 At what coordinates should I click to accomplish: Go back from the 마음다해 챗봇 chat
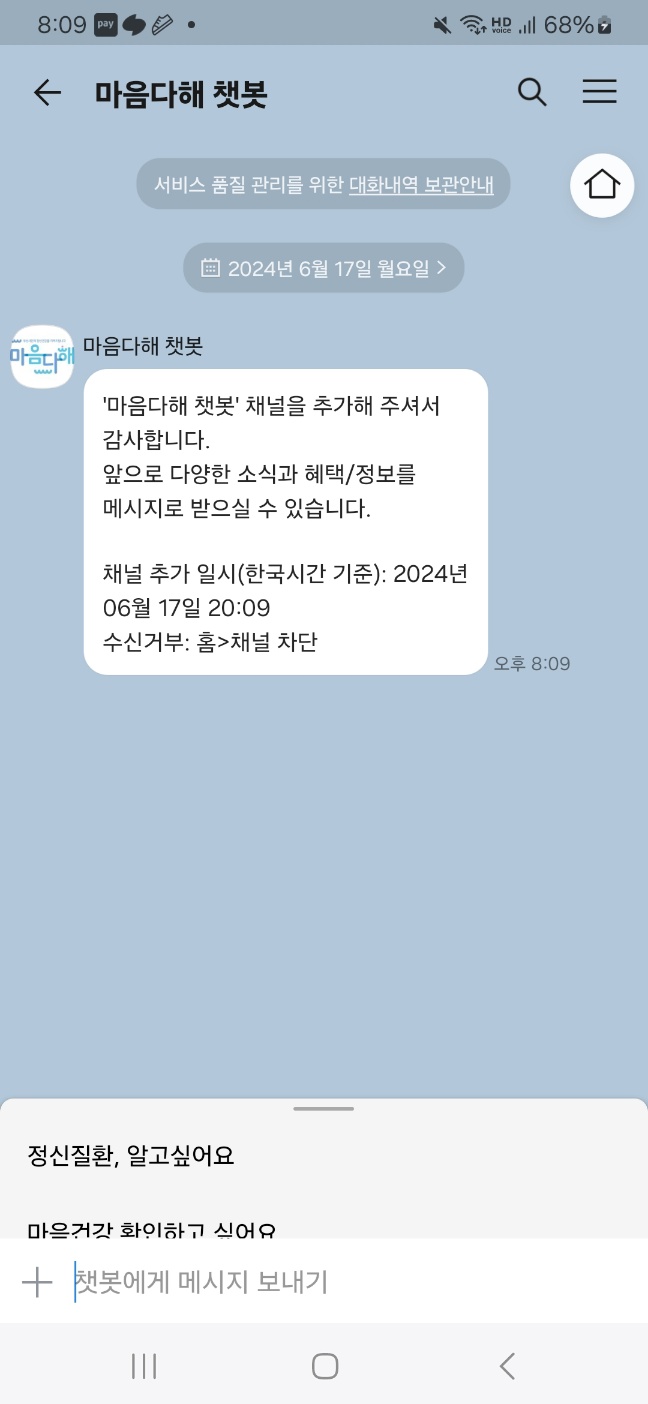coord(47,93)
